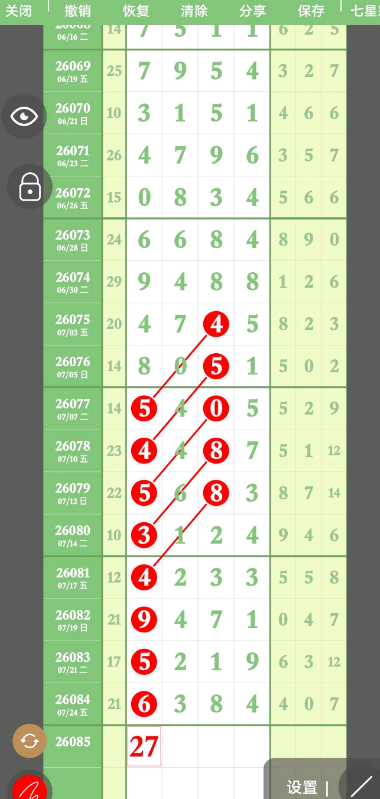Tap 关闭 to close the chart
This screenshot has width=380, height=799.
pos(18,11)
